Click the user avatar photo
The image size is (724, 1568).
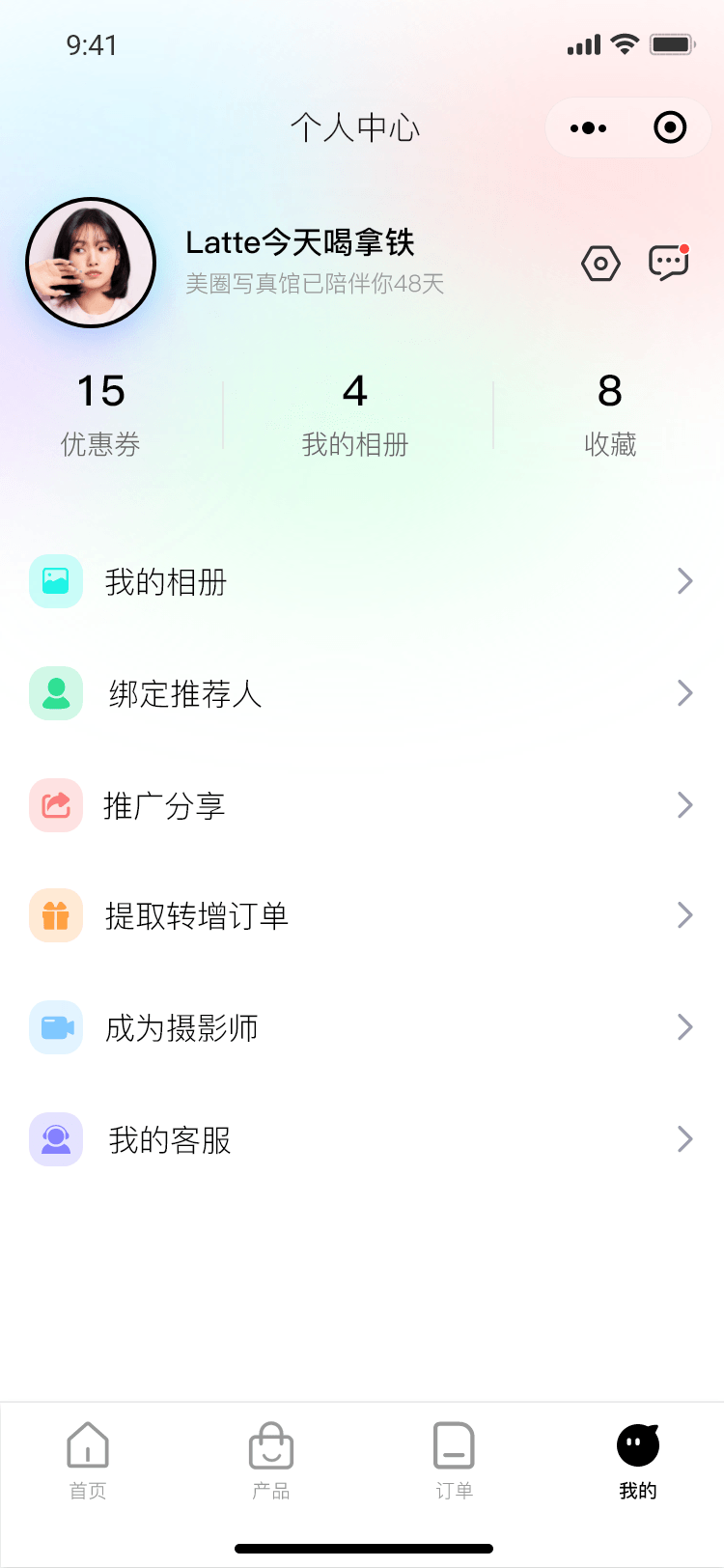point(91,263)
